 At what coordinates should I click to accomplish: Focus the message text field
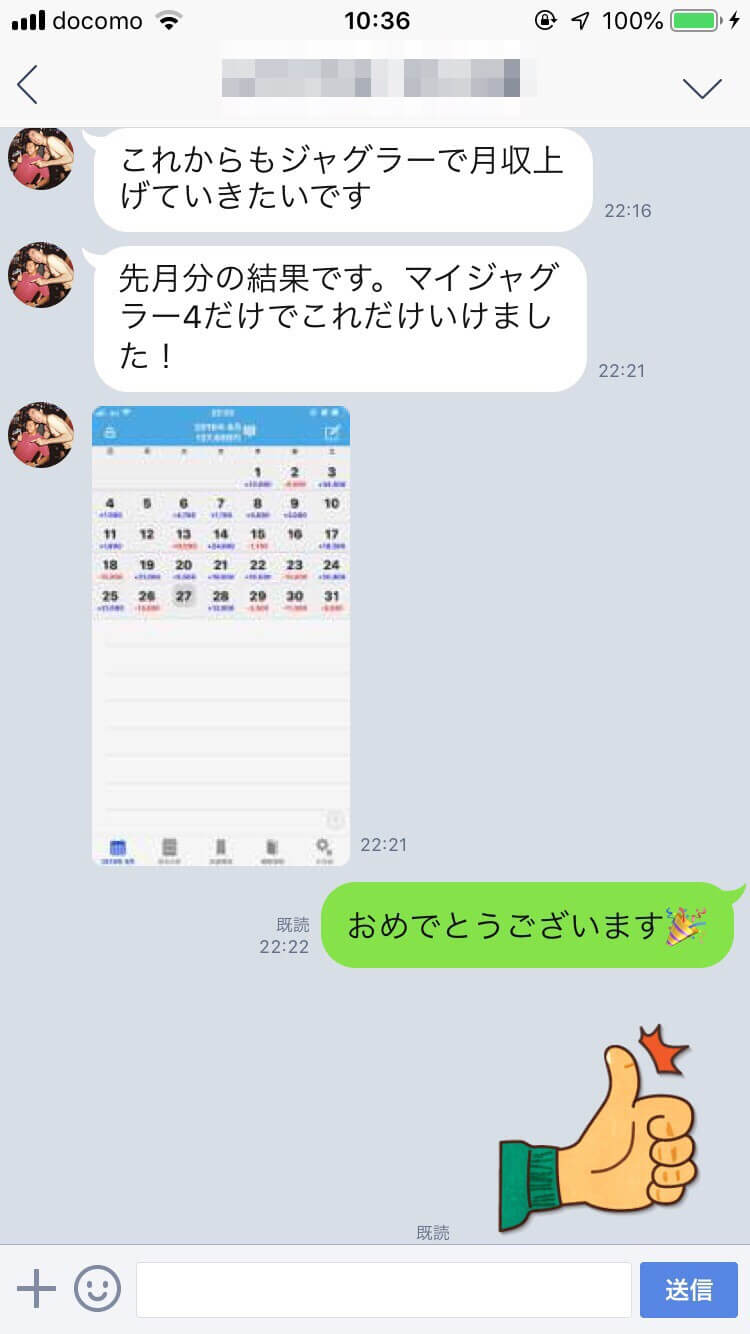coord(383,1290)
